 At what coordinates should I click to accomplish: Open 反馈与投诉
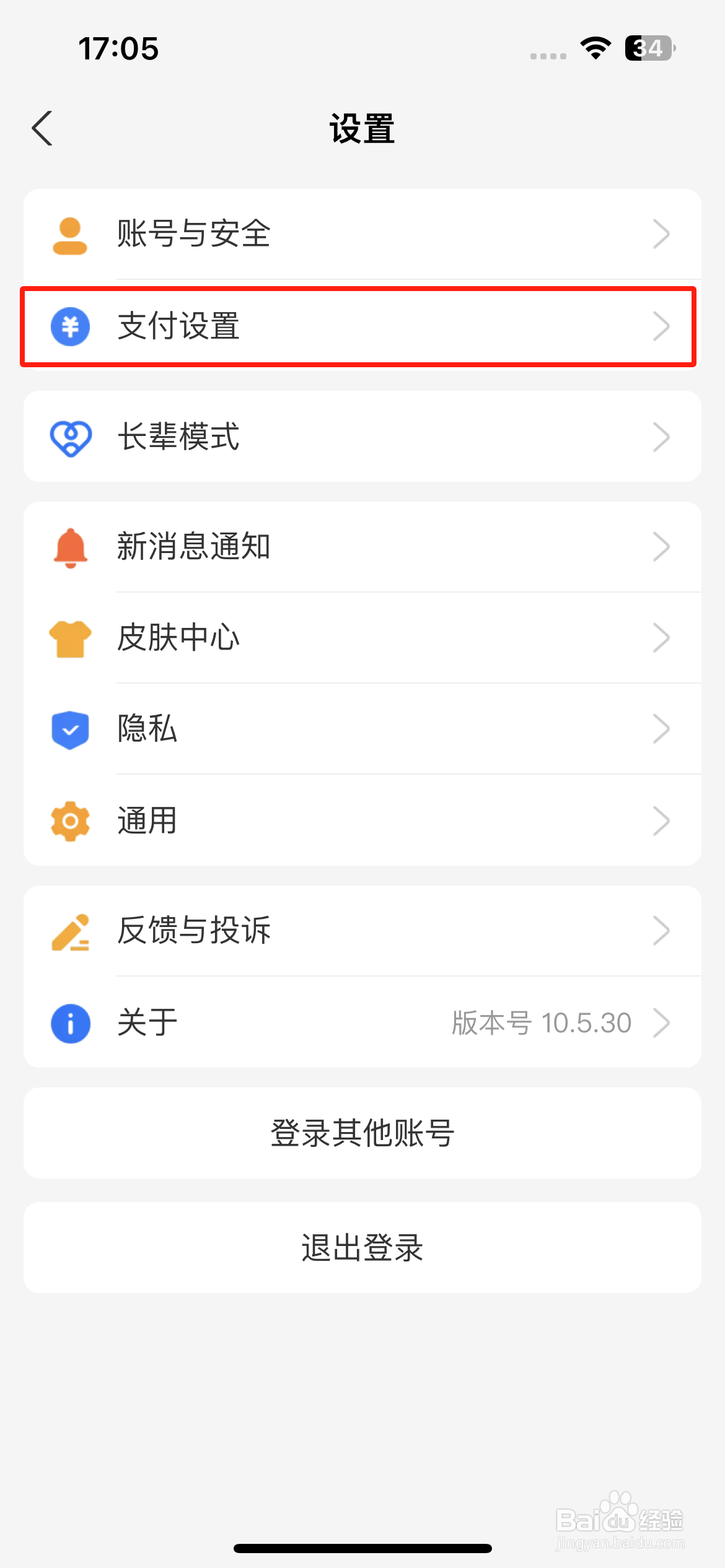click(x=362, y=931)
